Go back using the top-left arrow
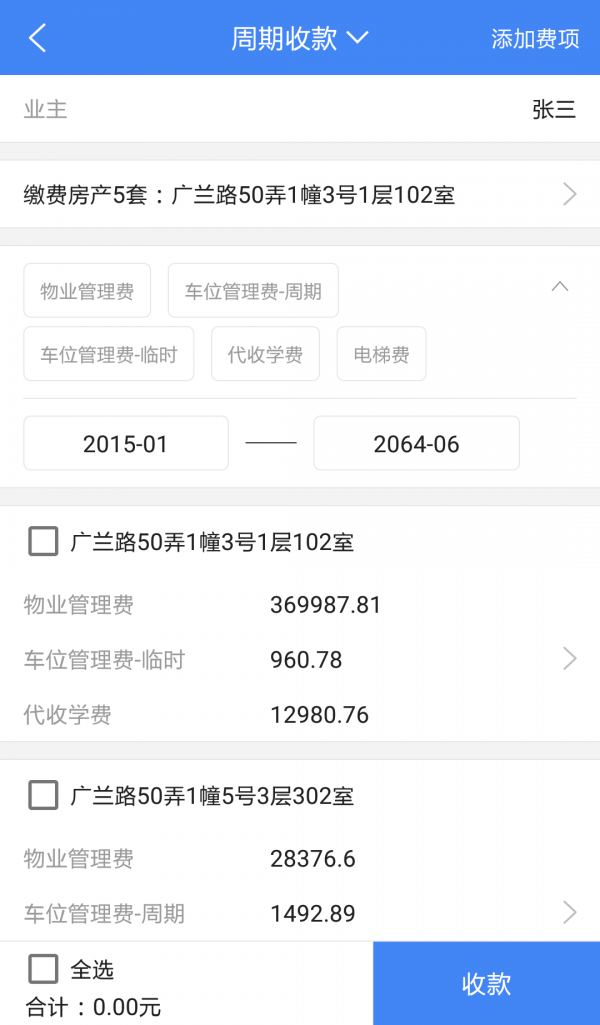 37,38
